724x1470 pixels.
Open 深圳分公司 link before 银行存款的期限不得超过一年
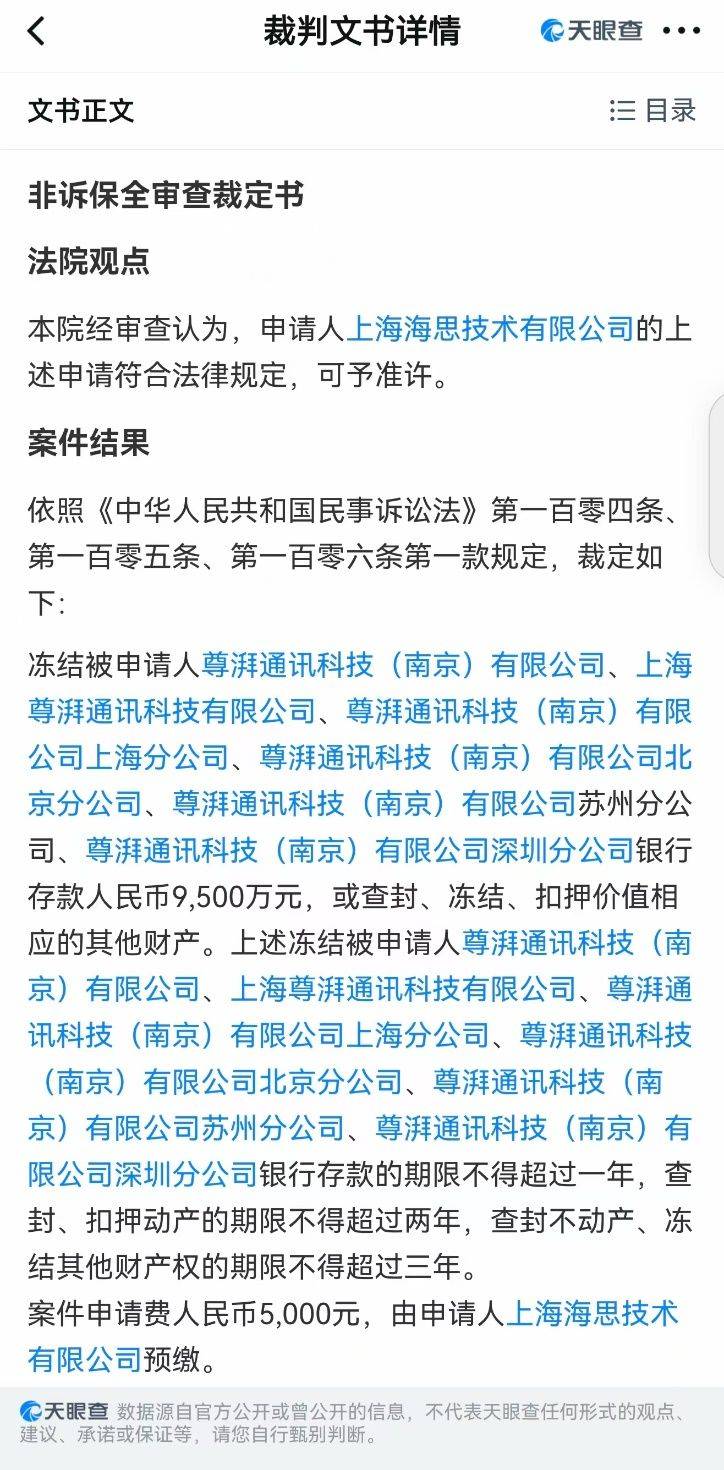click(142, 1175)
